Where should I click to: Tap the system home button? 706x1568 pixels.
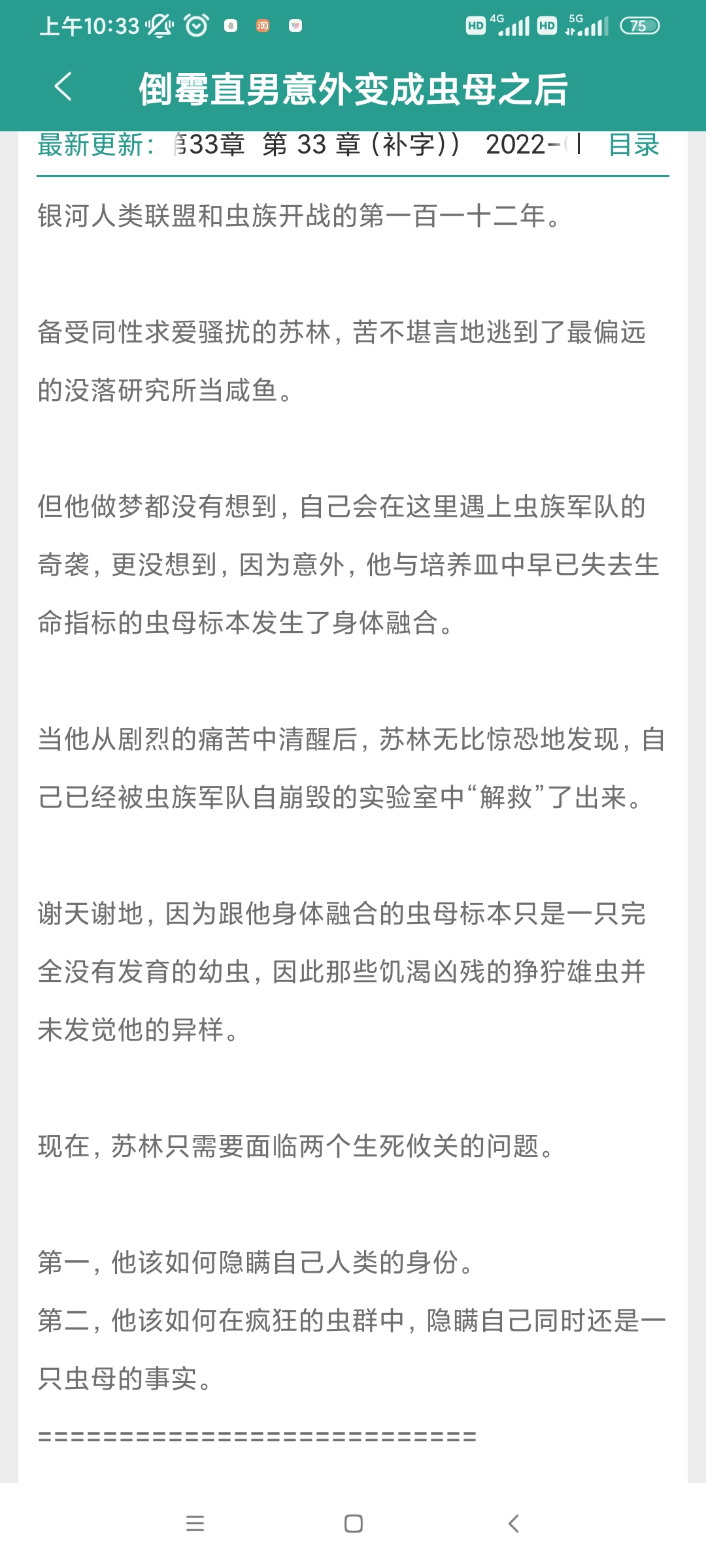pos(354,1524)
